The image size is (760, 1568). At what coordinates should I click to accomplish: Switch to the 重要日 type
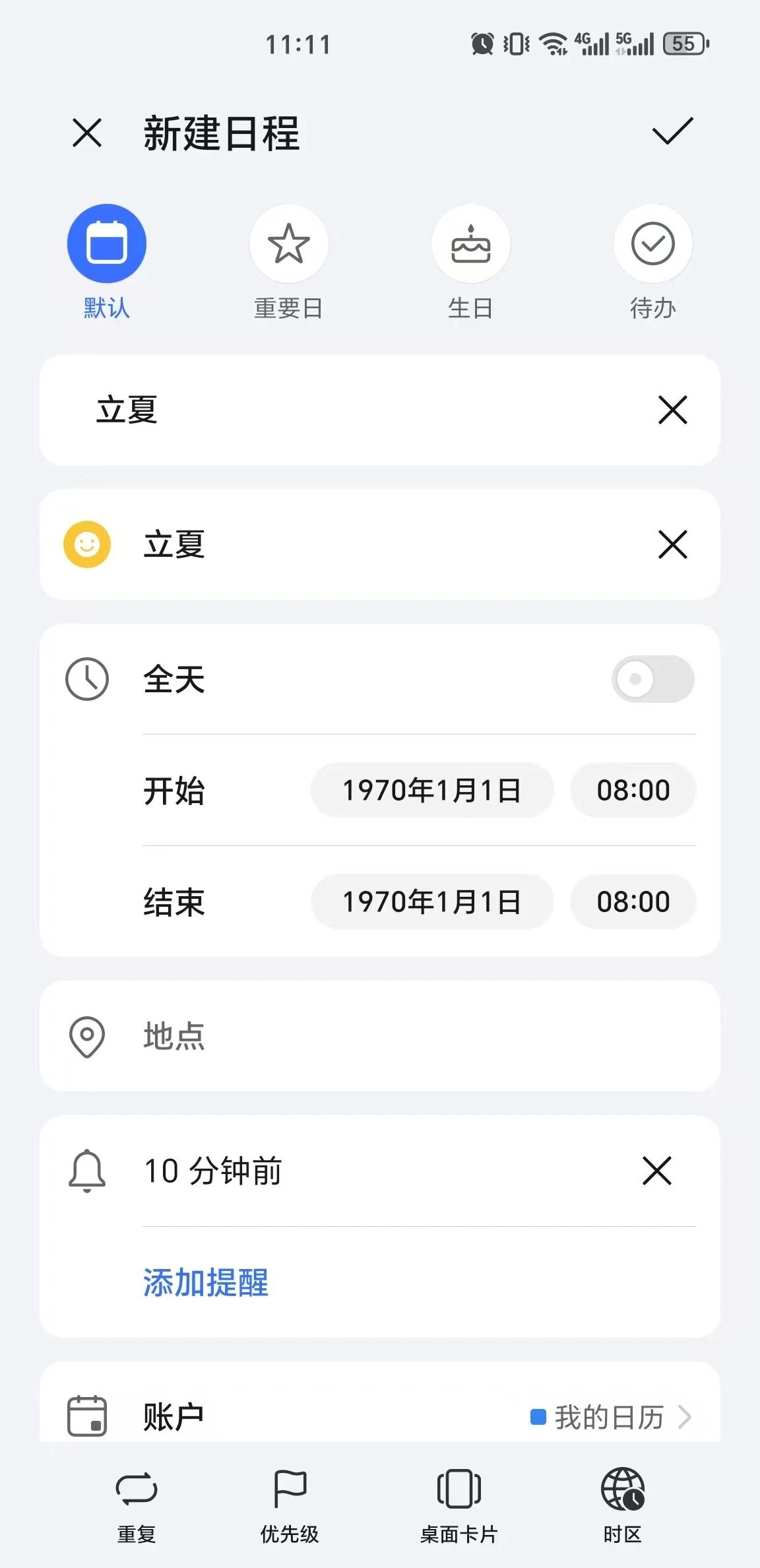pos(288,244)
